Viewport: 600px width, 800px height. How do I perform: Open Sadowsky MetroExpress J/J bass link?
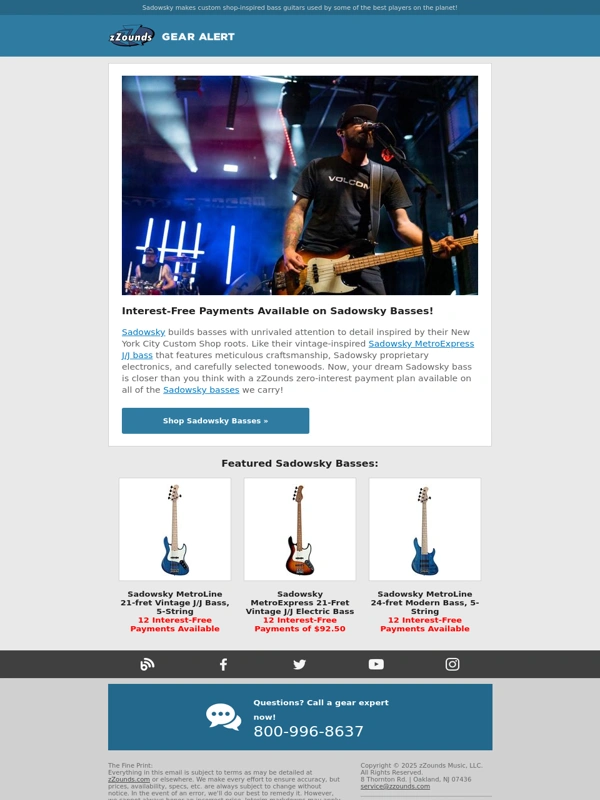click(x=420, y=344)
